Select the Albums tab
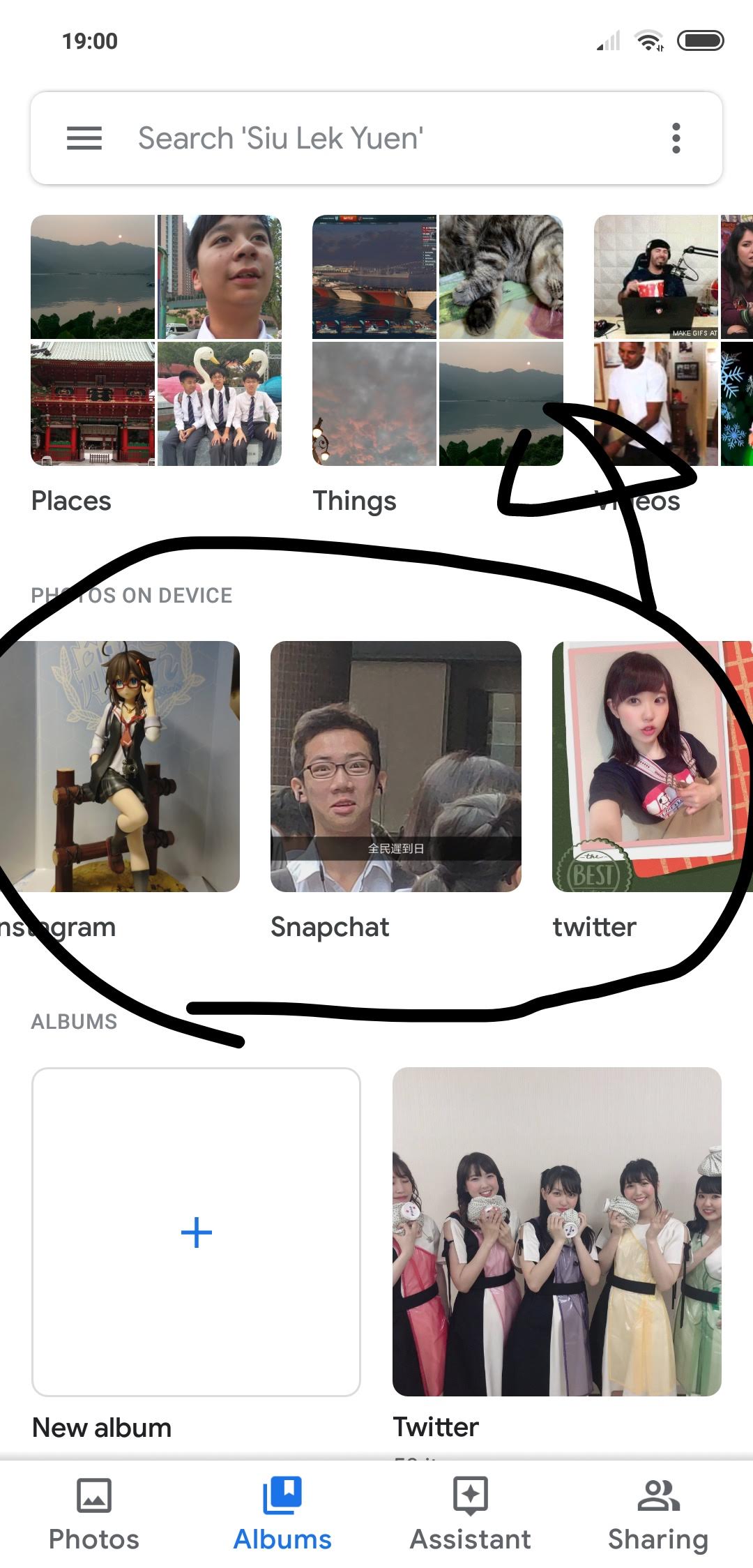The width and height of the screenshot is (753, 1568). pos(282,1514)
